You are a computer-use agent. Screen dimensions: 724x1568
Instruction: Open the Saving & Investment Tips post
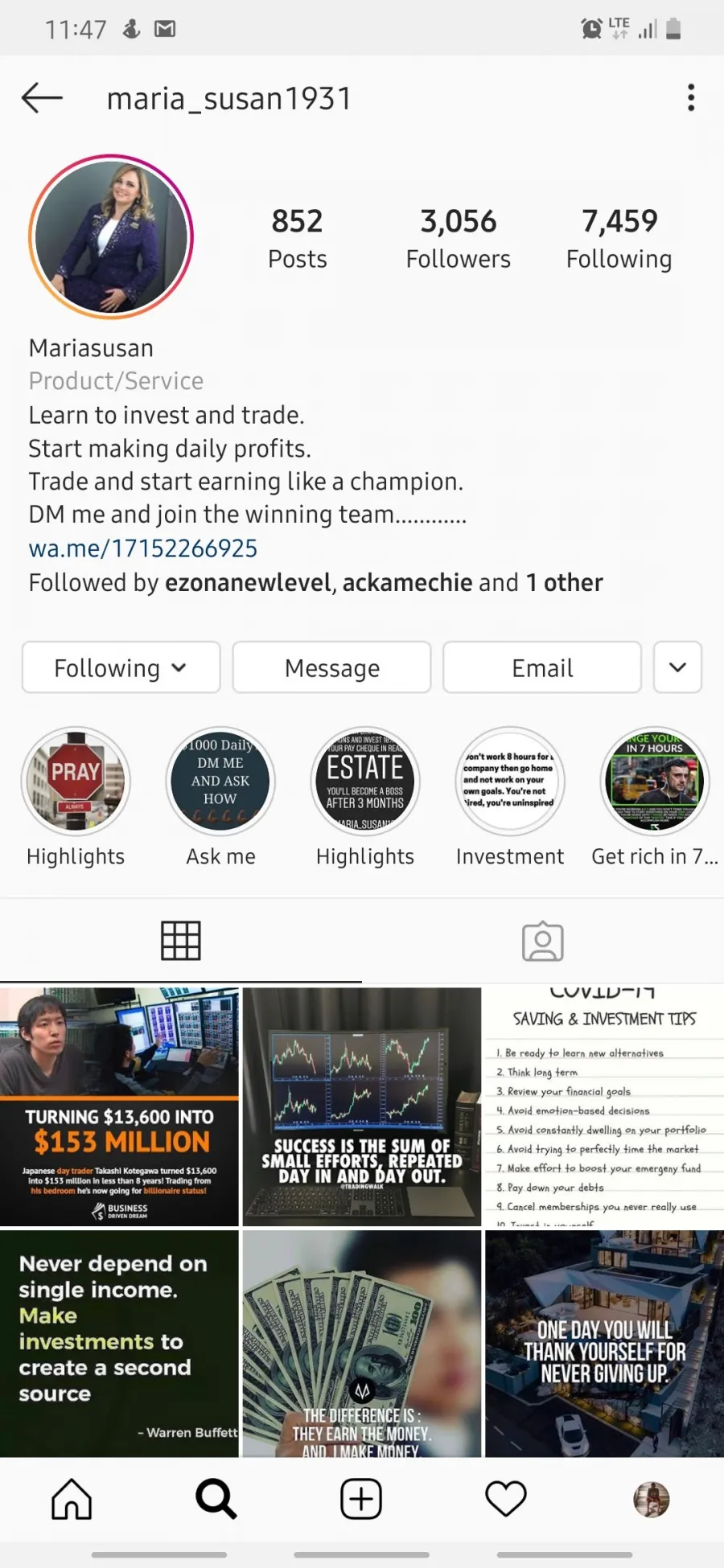click(604, 1106)
